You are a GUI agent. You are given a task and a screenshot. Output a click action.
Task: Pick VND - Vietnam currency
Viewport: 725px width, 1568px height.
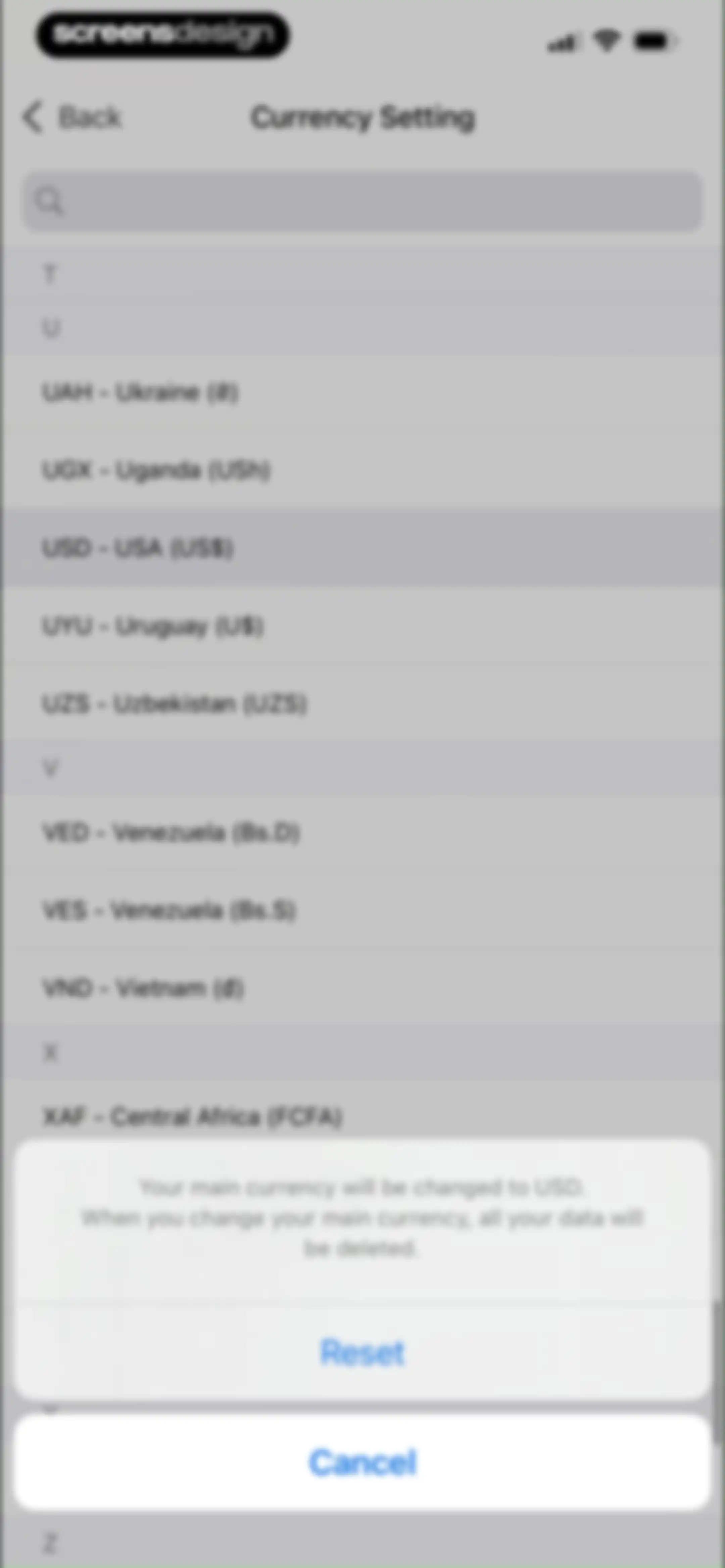(363, 988)
